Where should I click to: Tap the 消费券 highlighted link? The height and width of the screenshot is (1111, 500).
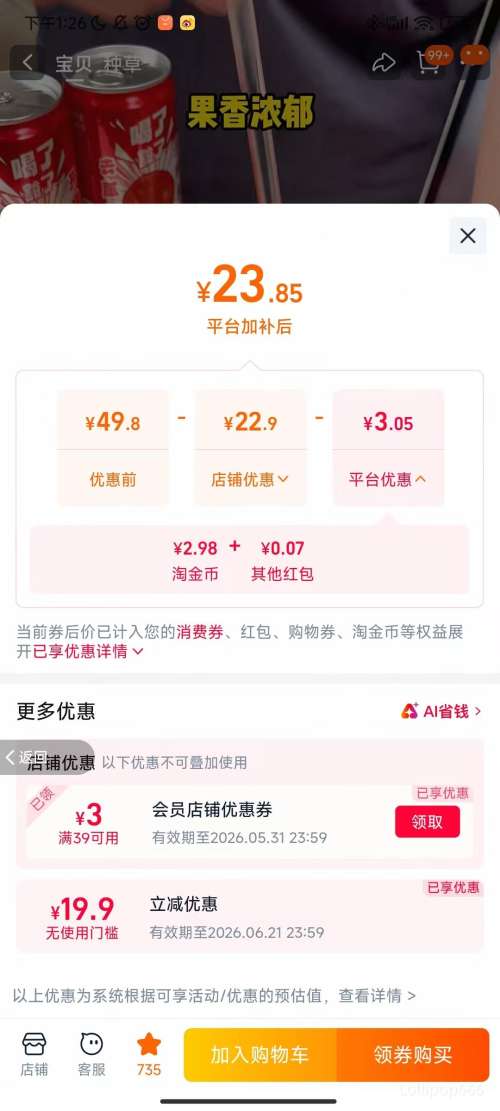[x=200, y=632]
